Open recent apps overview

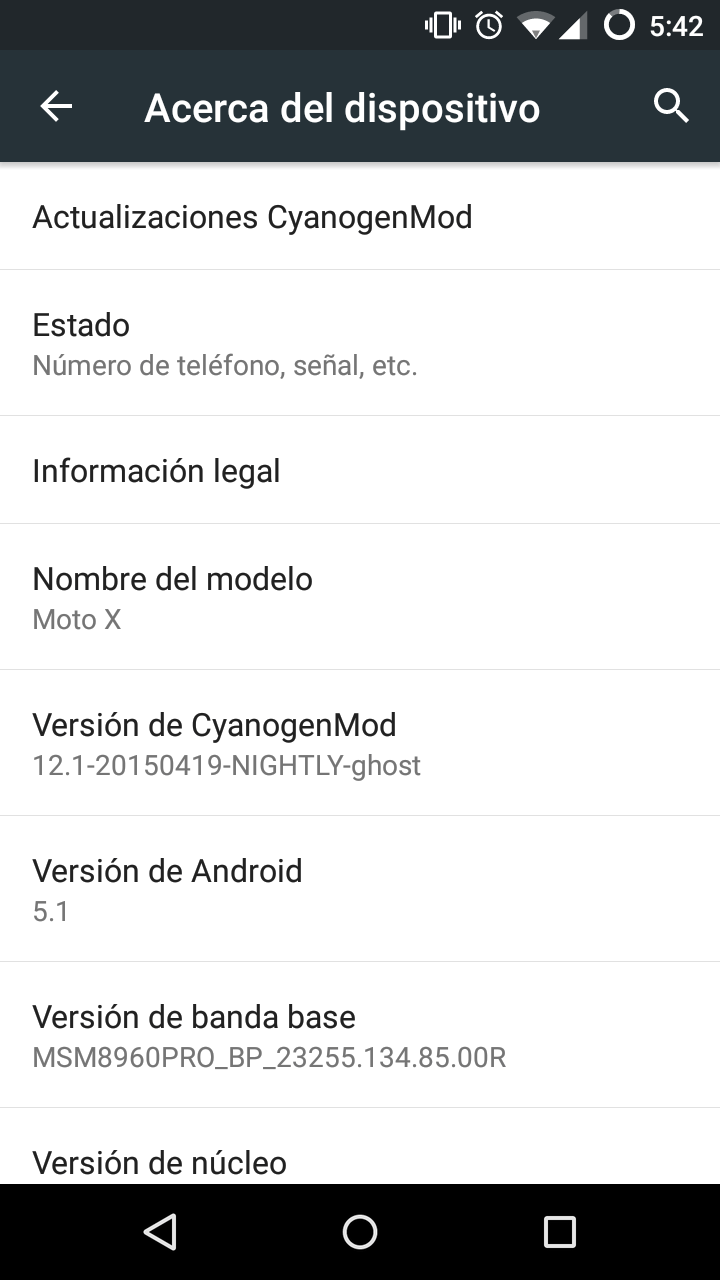pyautogui.click(x=560, y=1232)
